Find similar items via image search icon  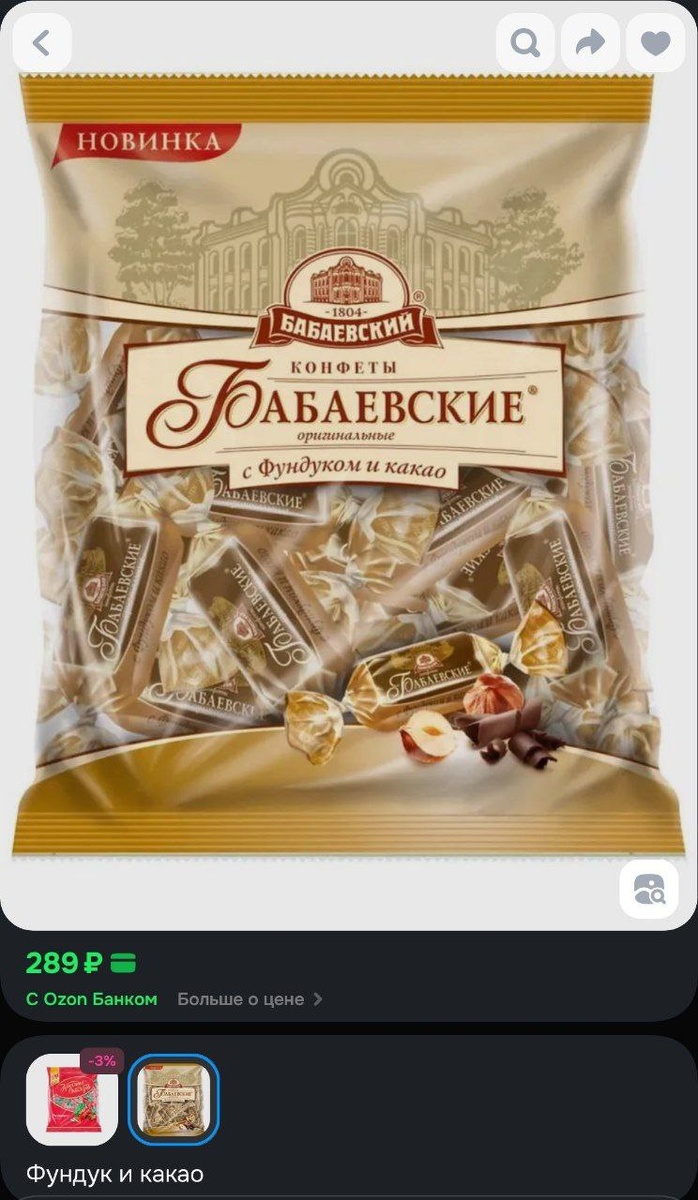pos(649,889)
